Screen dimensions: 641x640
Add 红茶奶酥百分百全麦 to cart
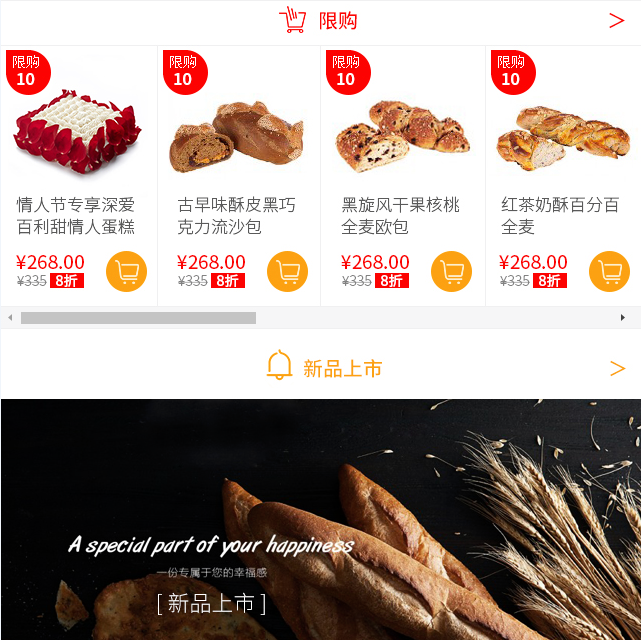[x=609, y=271]
